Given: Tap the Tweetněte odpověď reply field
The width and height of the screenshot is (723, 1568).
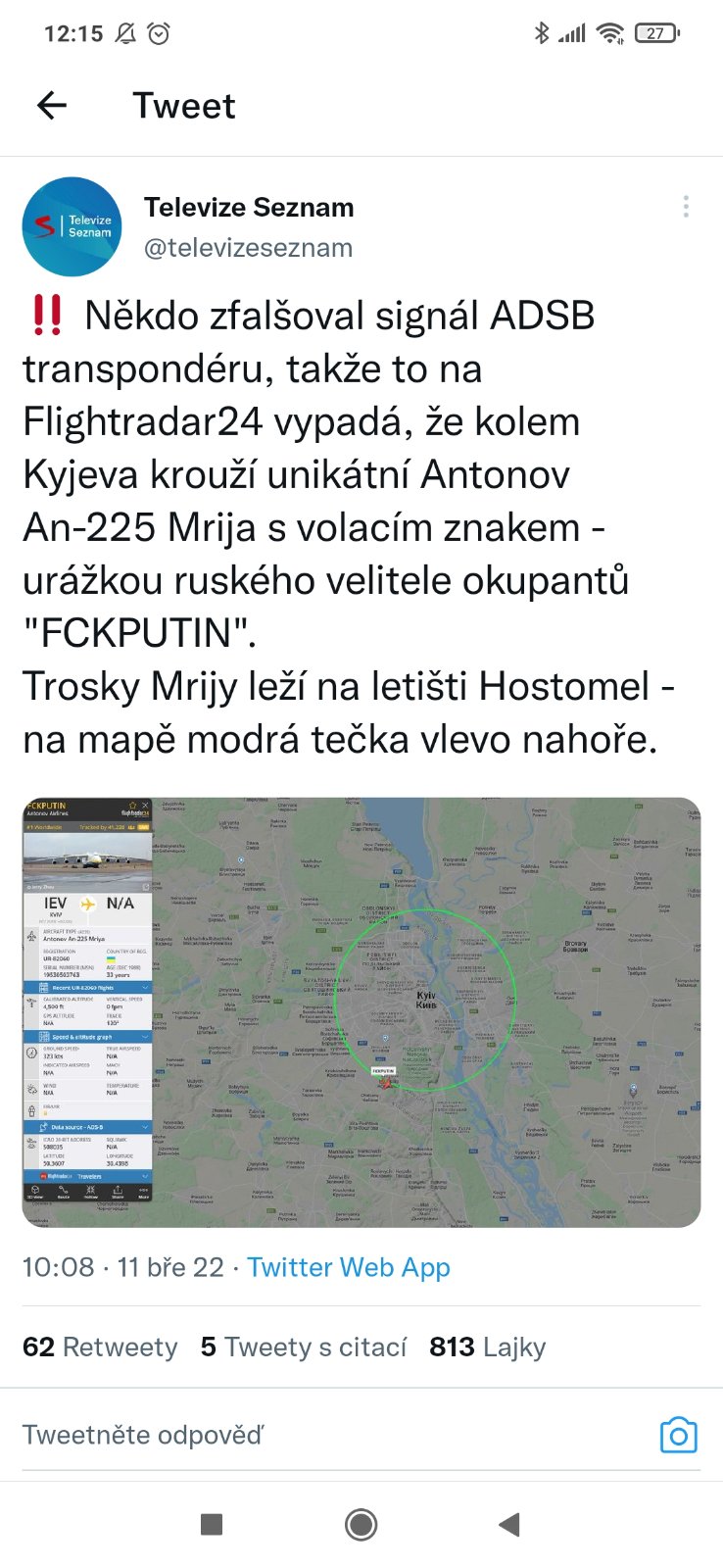Looking at the screenshot, I should 294,1435.
